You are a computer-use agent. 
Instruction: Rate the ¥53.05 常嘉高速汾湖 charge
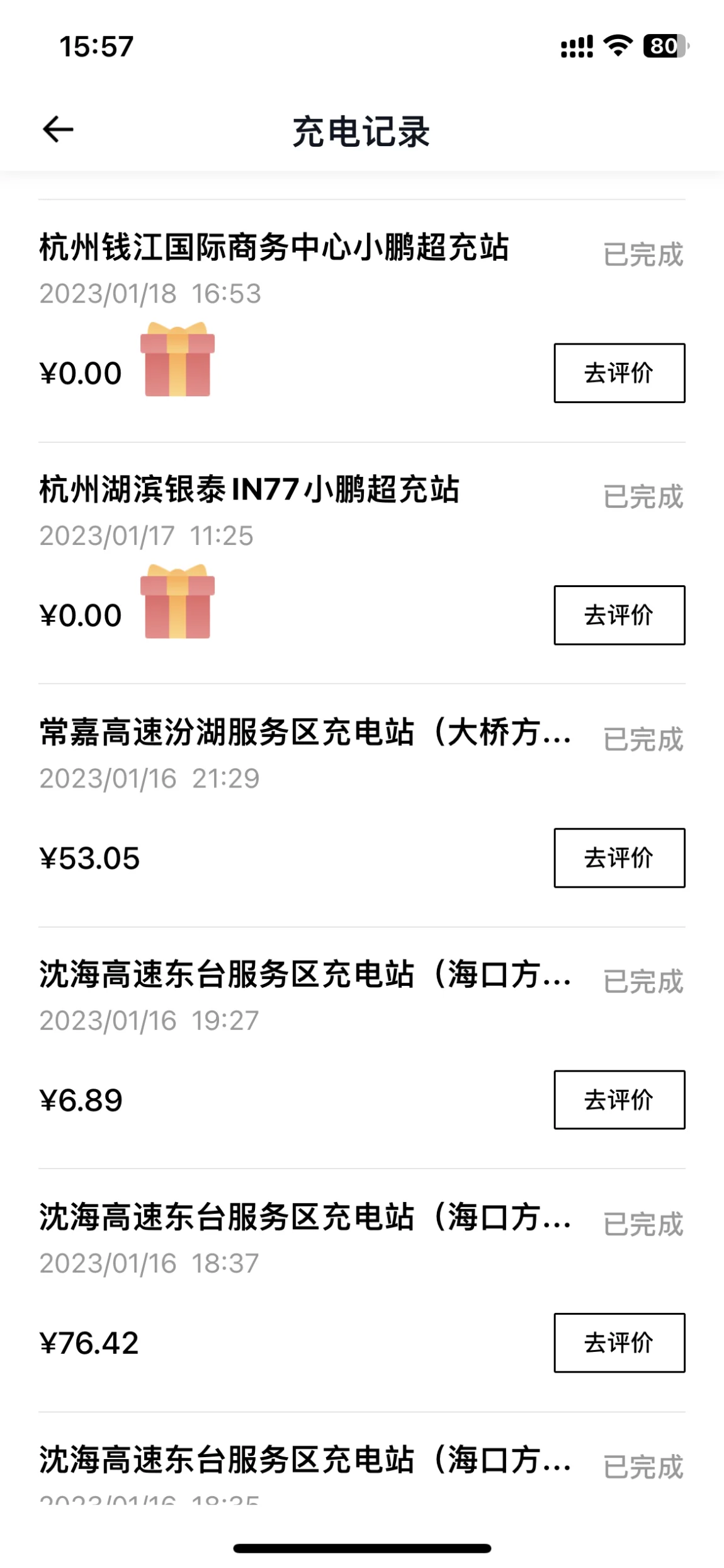tap(619, 857)
